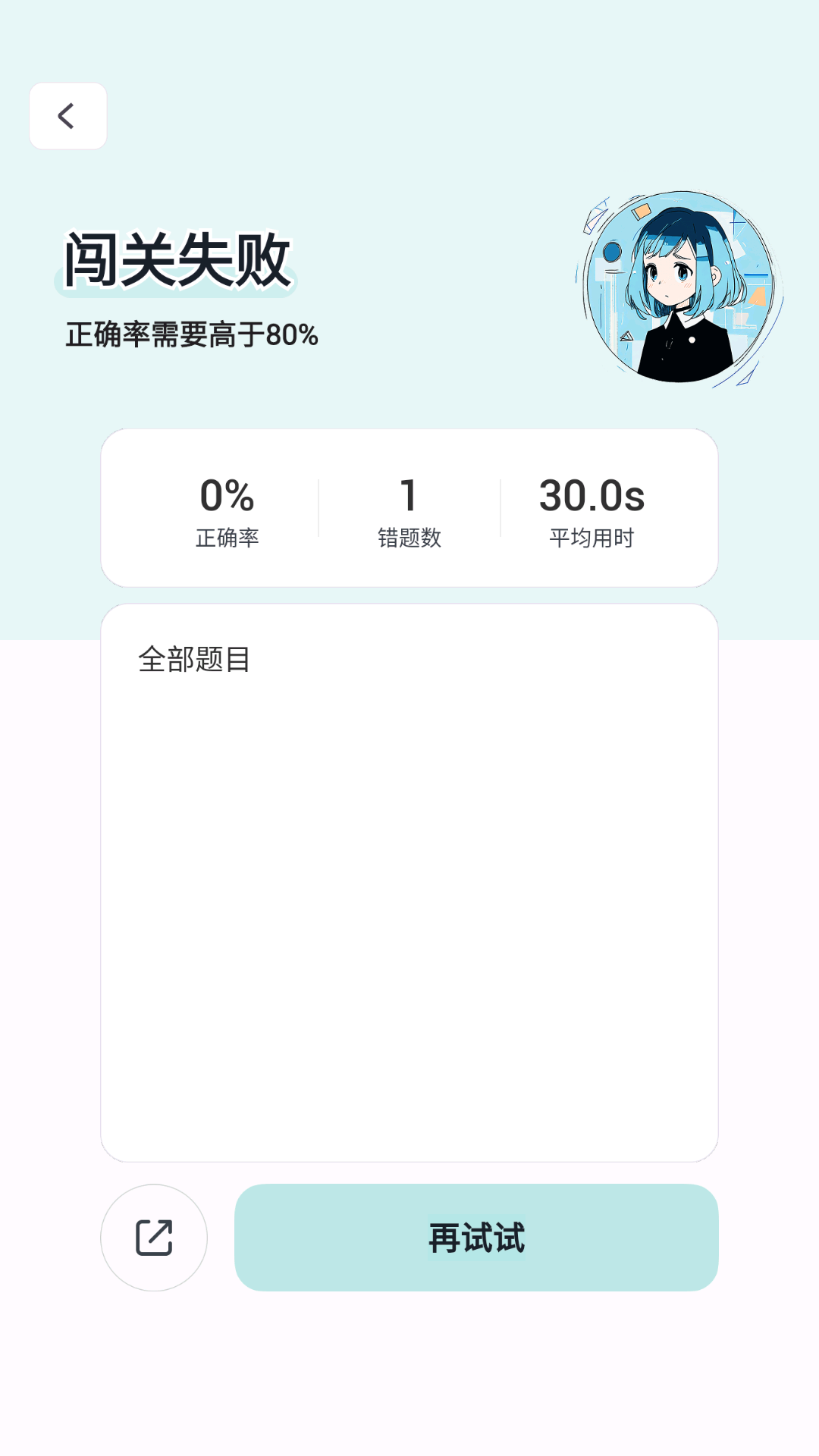This screenshot has width=819, height=1456.
Task: Go back using the top-left arrow
Action: pyautogui.click(x=67, y=116)
